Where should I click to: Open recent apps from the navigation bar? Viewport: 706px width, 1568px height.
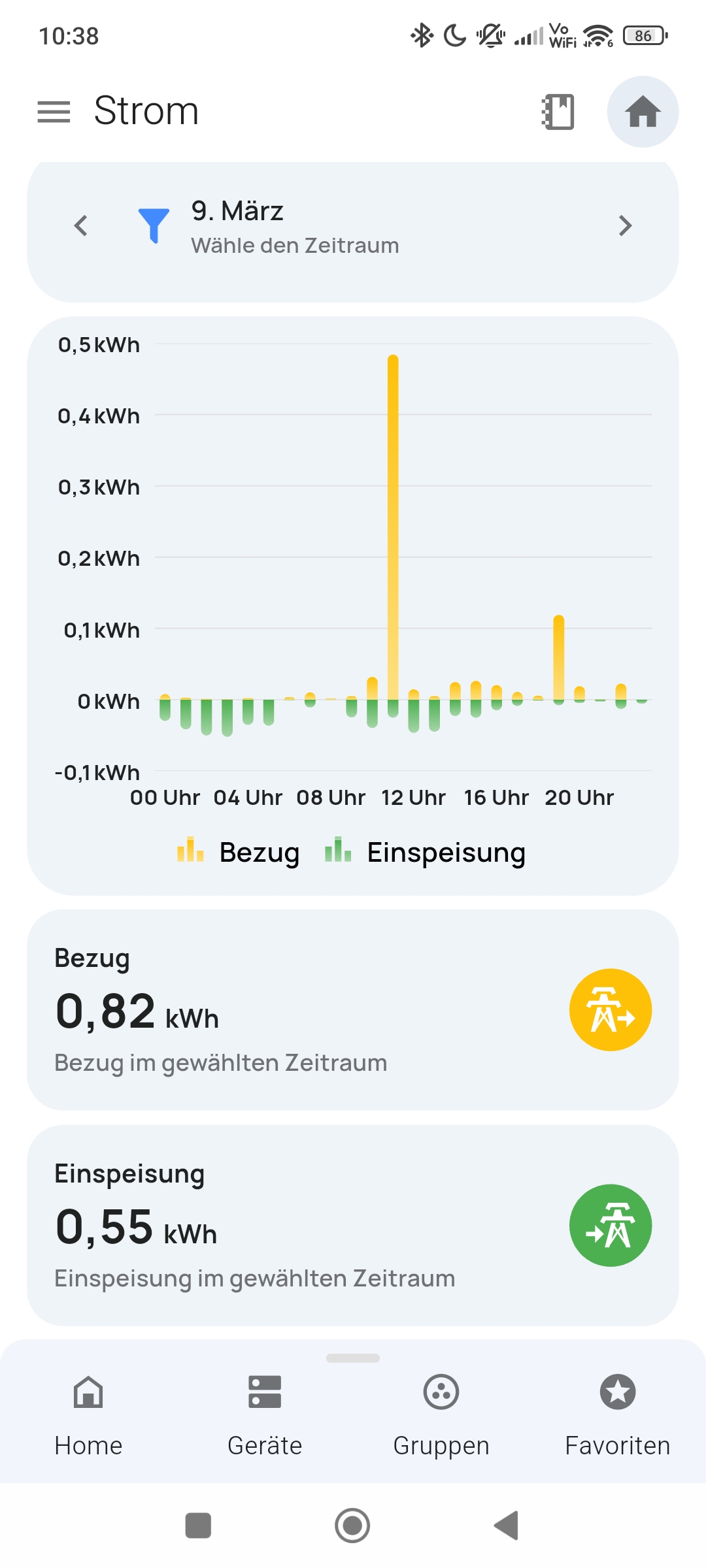[198, 1526]
